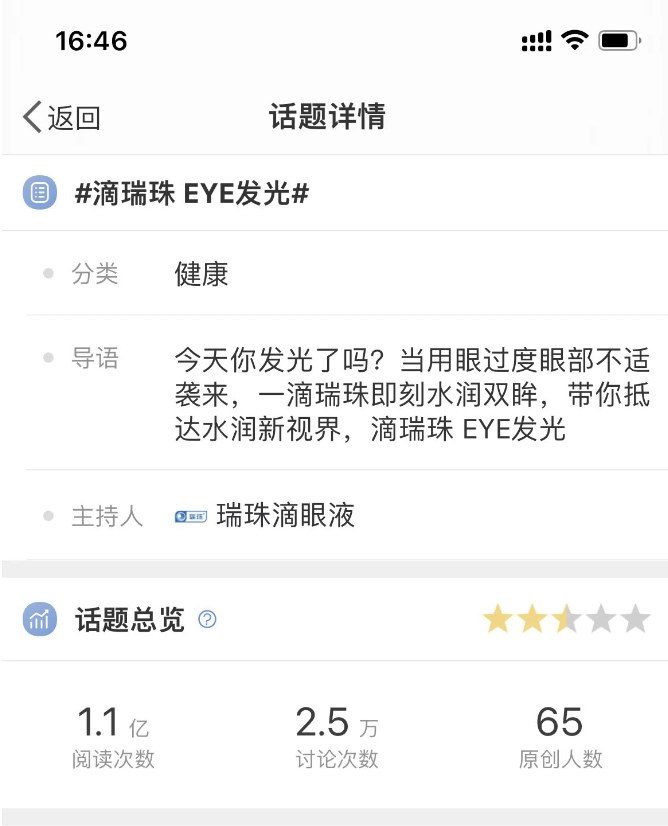
Task: Open host profile 瑞珠滴眼液
Action: pyautogui.click(x=284, y=516)
